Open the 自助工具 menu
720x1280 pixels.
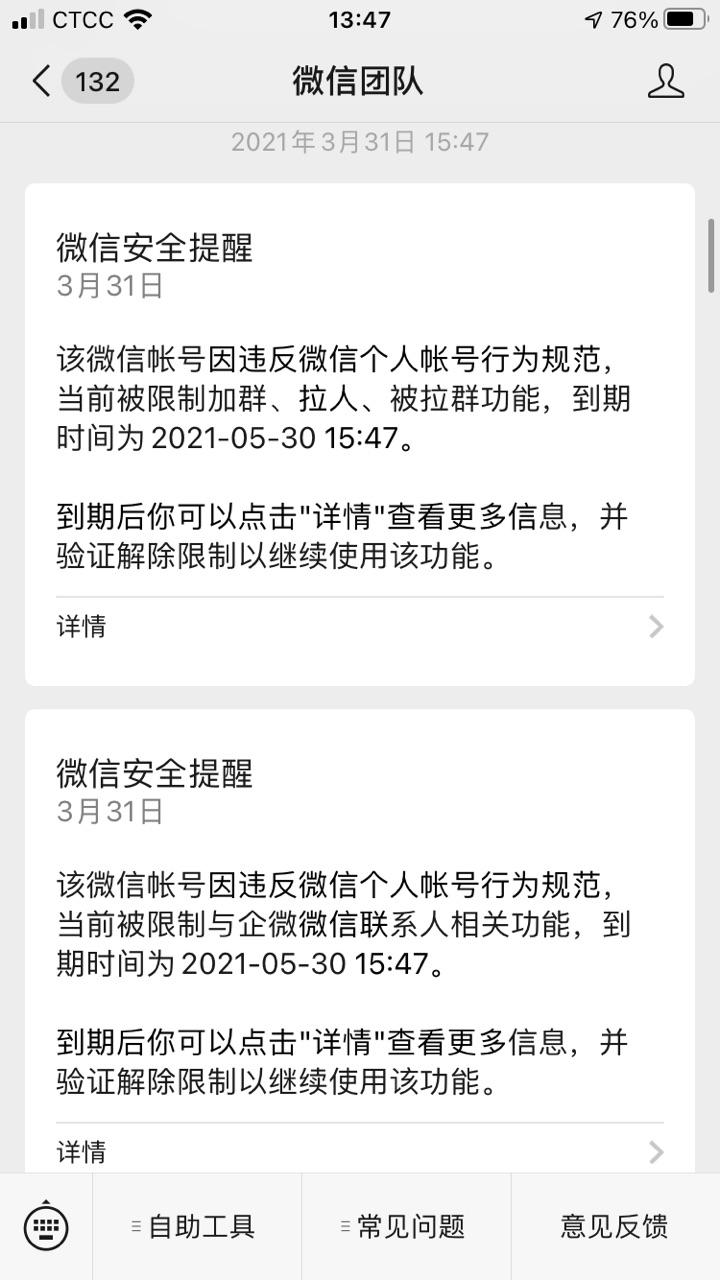pyautogui.click(x=197, y=1226)
